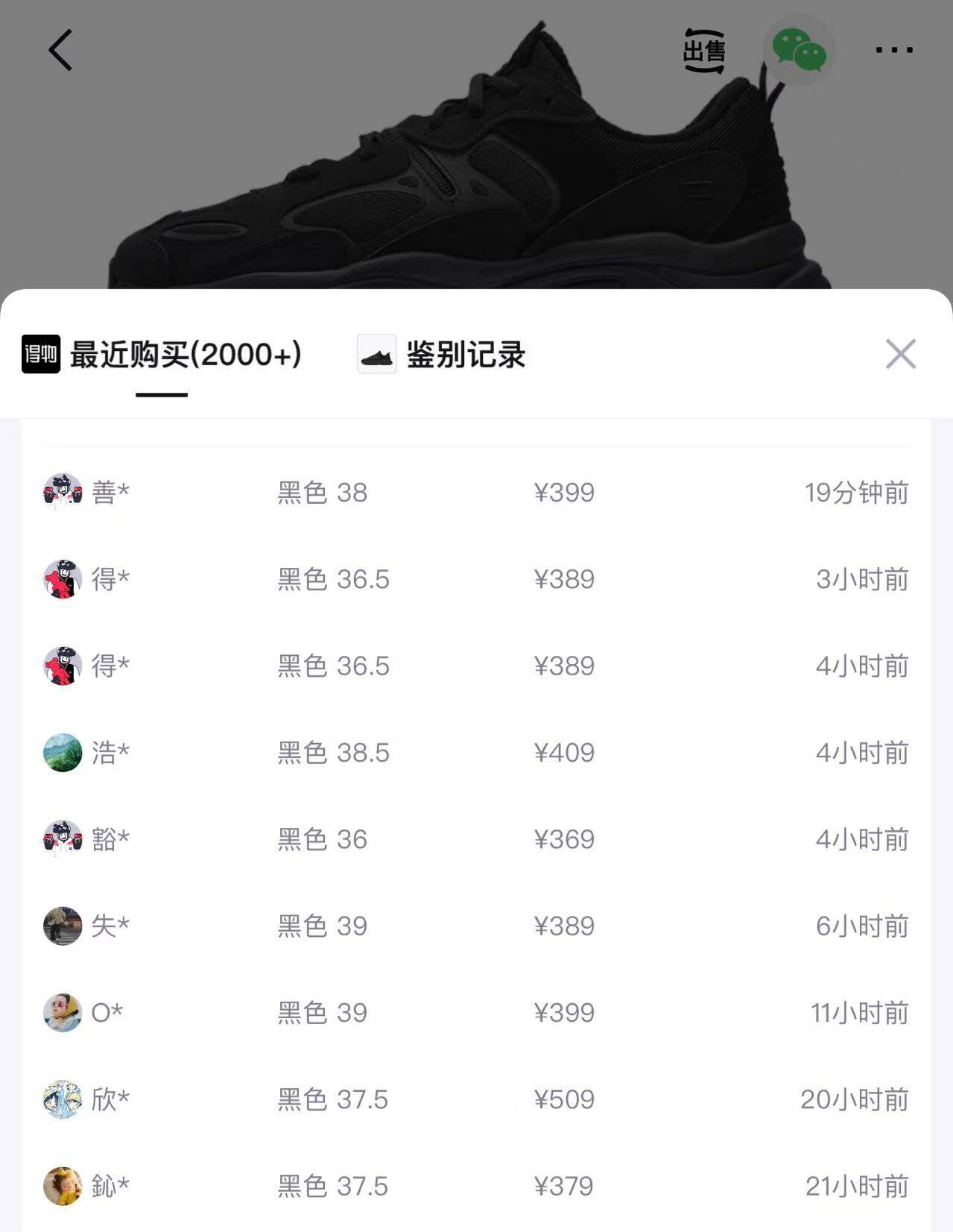953x1232 pixels.
Task: Tap the 出售 sell icon
Action: tap(704, 51)
